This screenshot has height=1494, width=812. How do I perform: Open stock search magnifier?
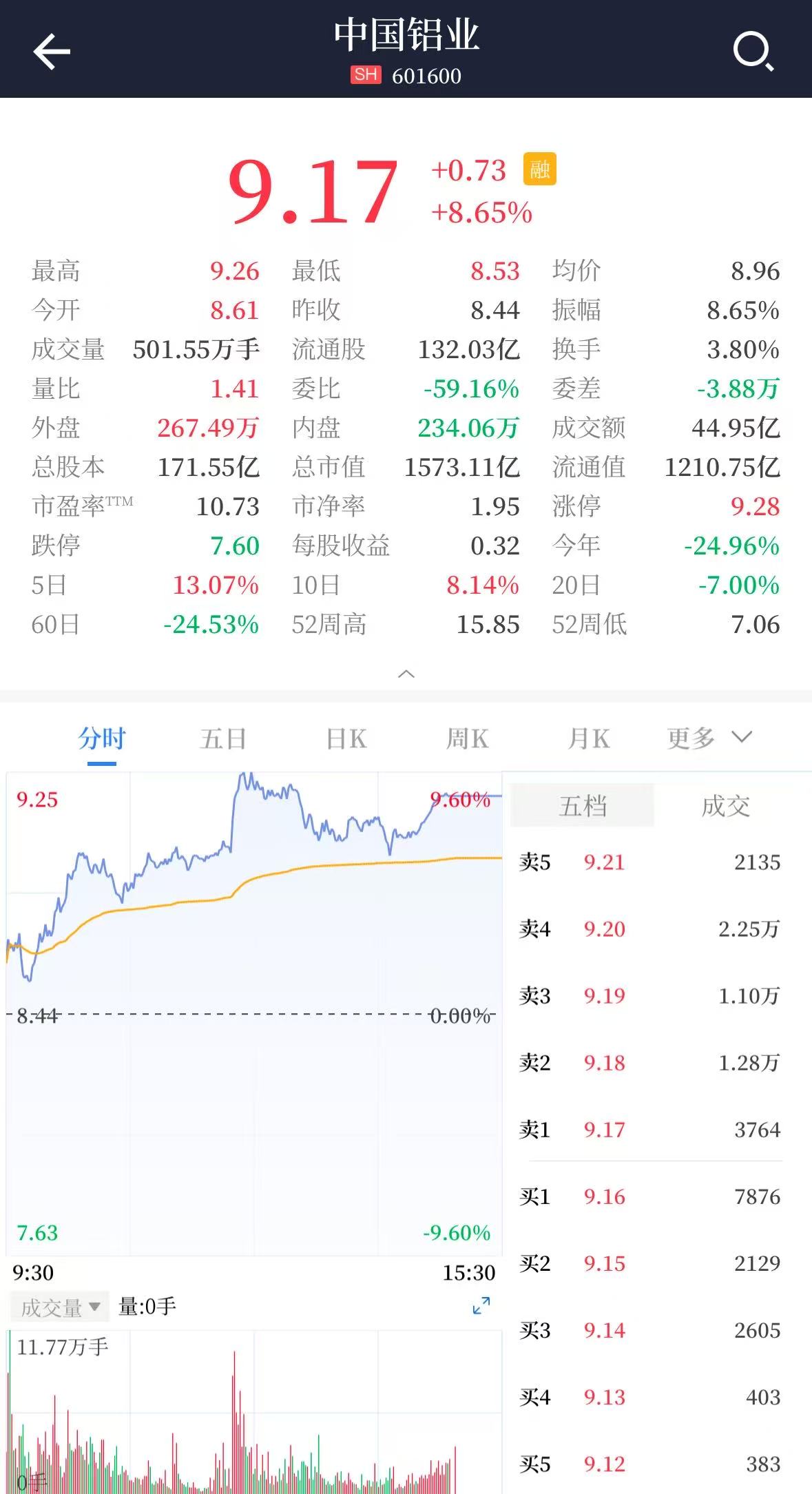753,52
